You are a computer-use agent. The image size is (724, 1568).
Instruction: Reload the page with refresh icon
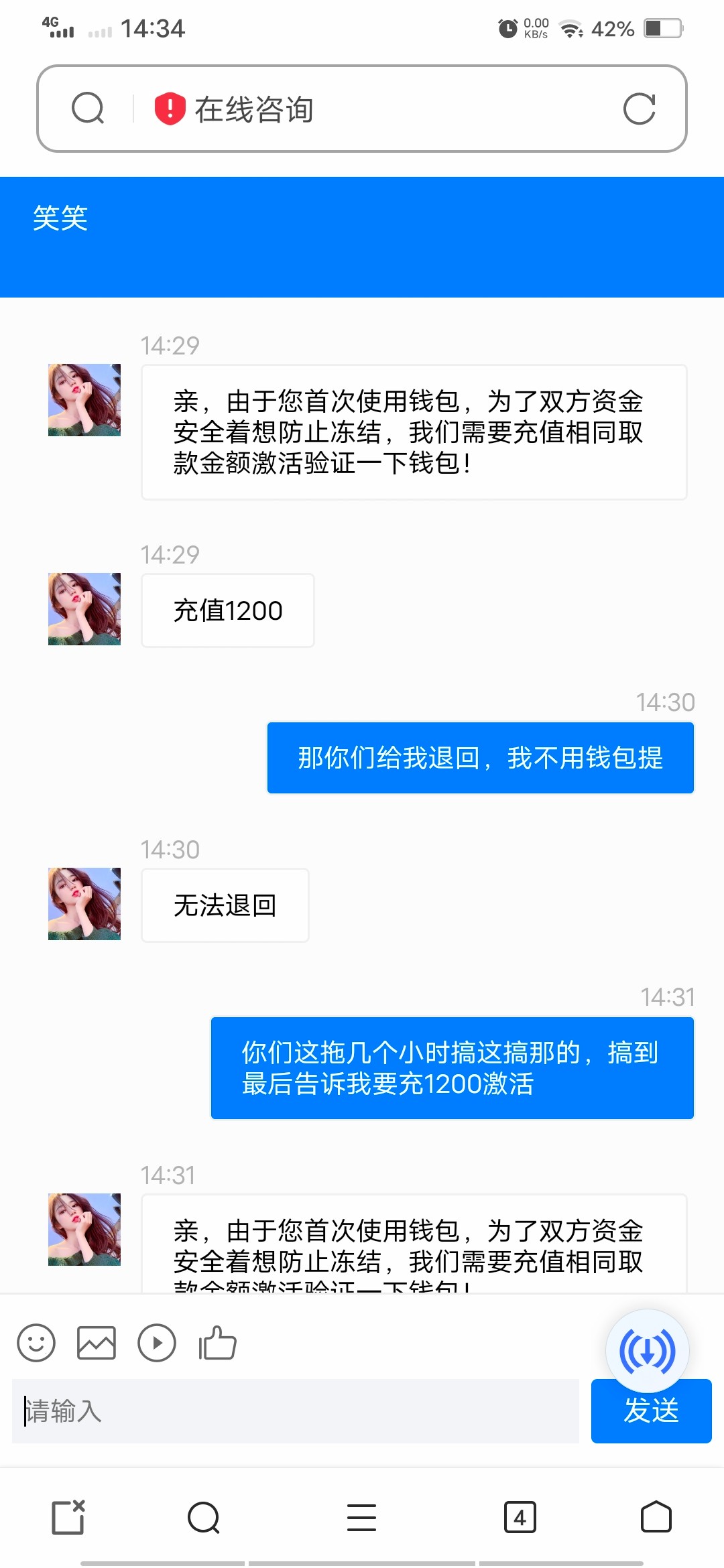tap(642, 109)
